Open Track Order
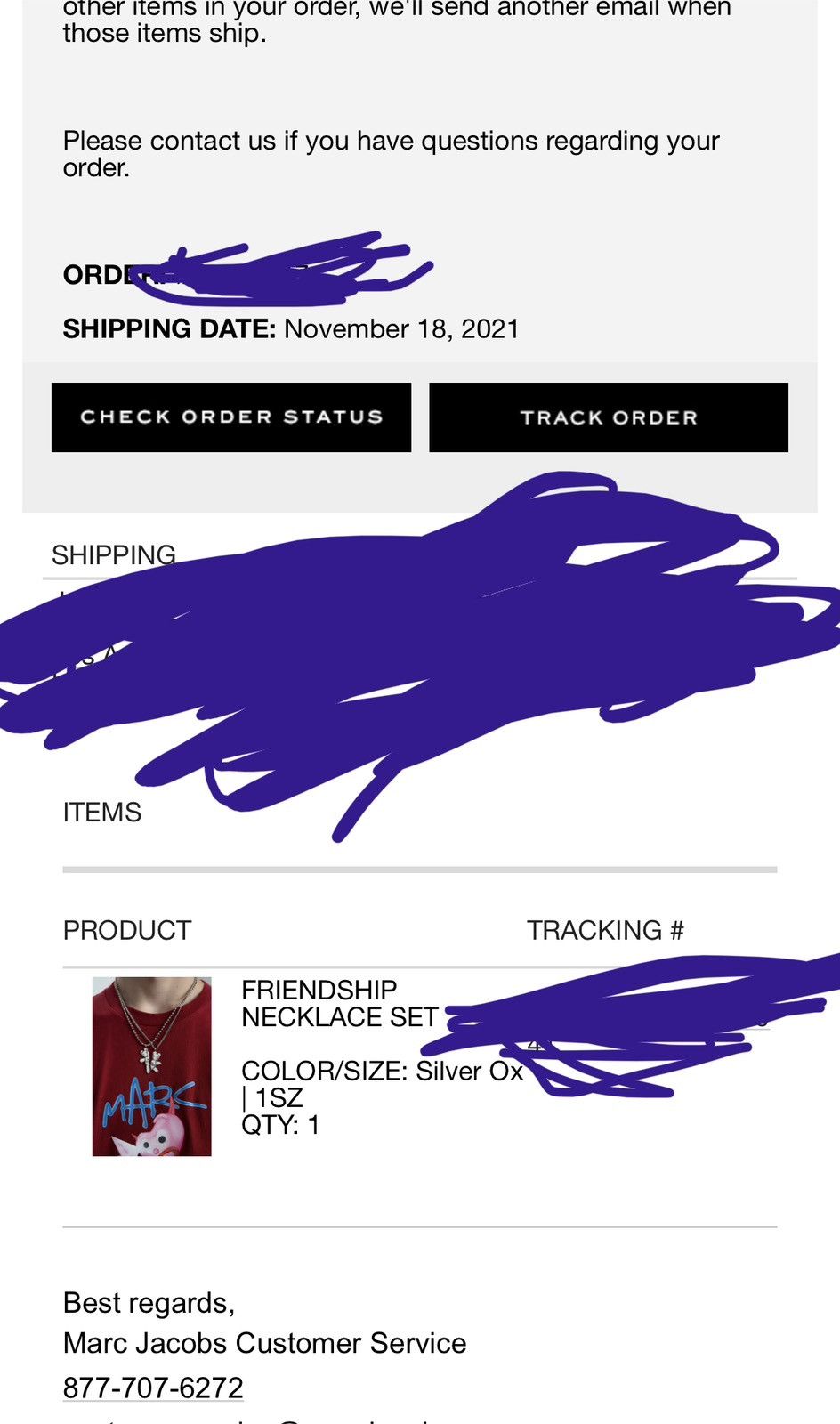840x1424 pixels. click(x=609, y=417)
